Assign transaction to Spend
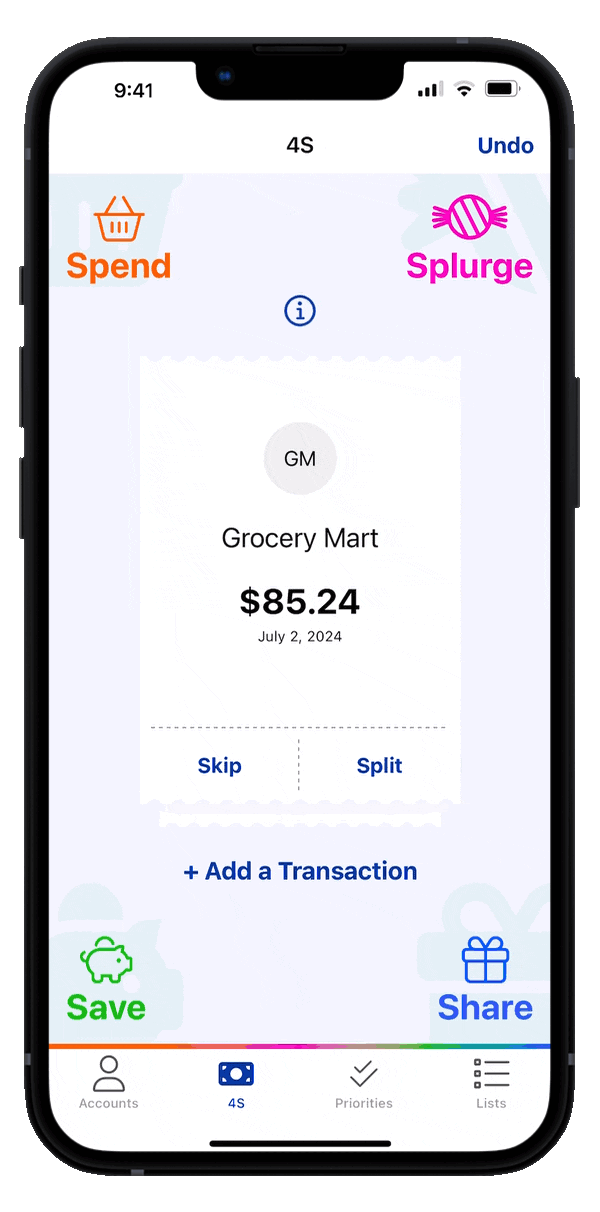This screenshot has height=1212, width=600. point(118,240)
